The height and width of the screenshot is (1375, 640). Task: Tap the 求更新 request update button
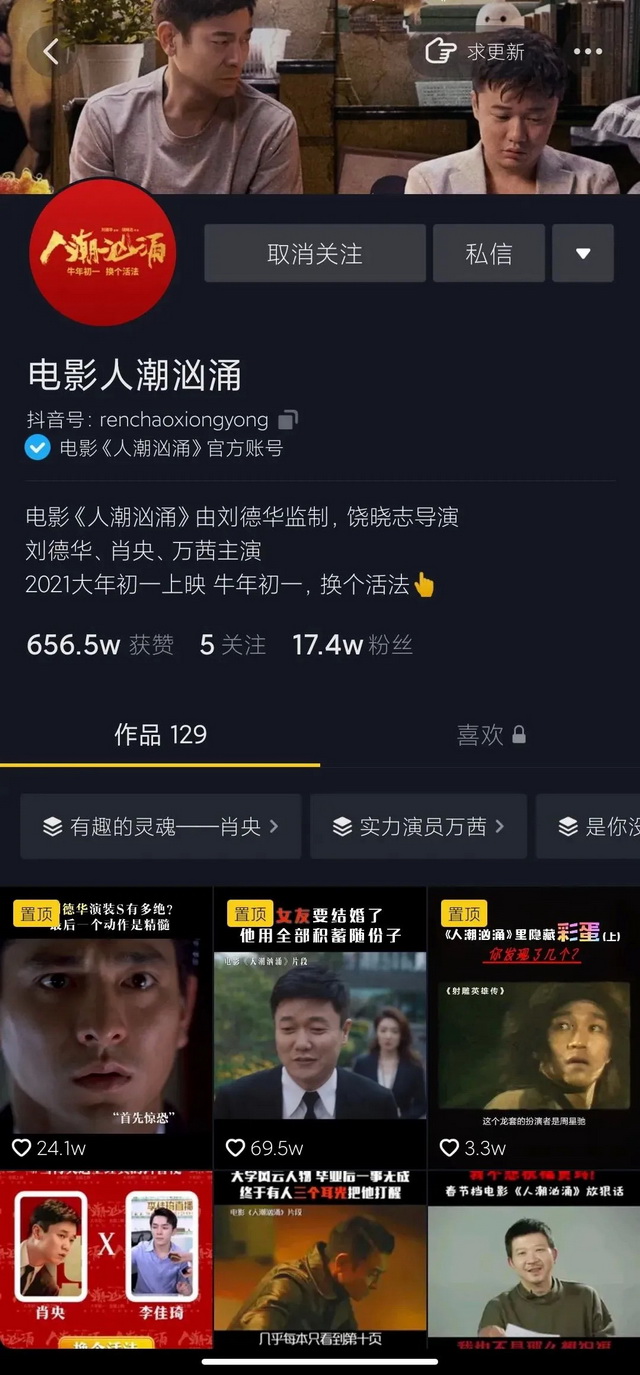click(476, 51)
